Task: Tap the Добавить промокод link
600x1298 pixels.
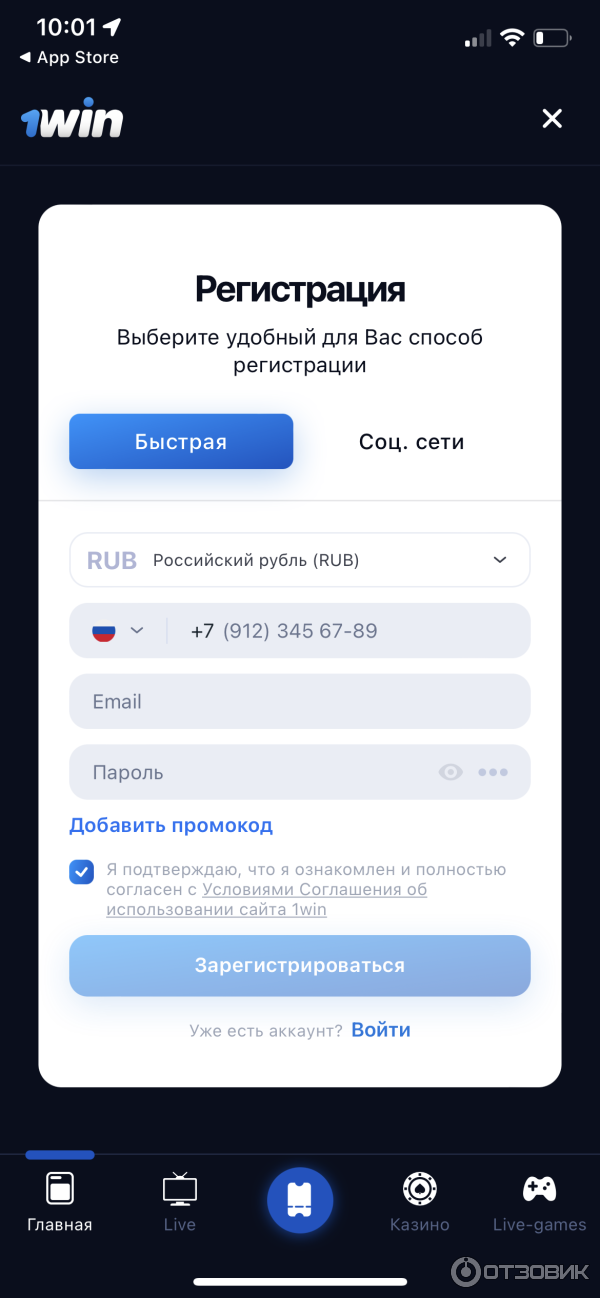Action: [x=171, y=826]
